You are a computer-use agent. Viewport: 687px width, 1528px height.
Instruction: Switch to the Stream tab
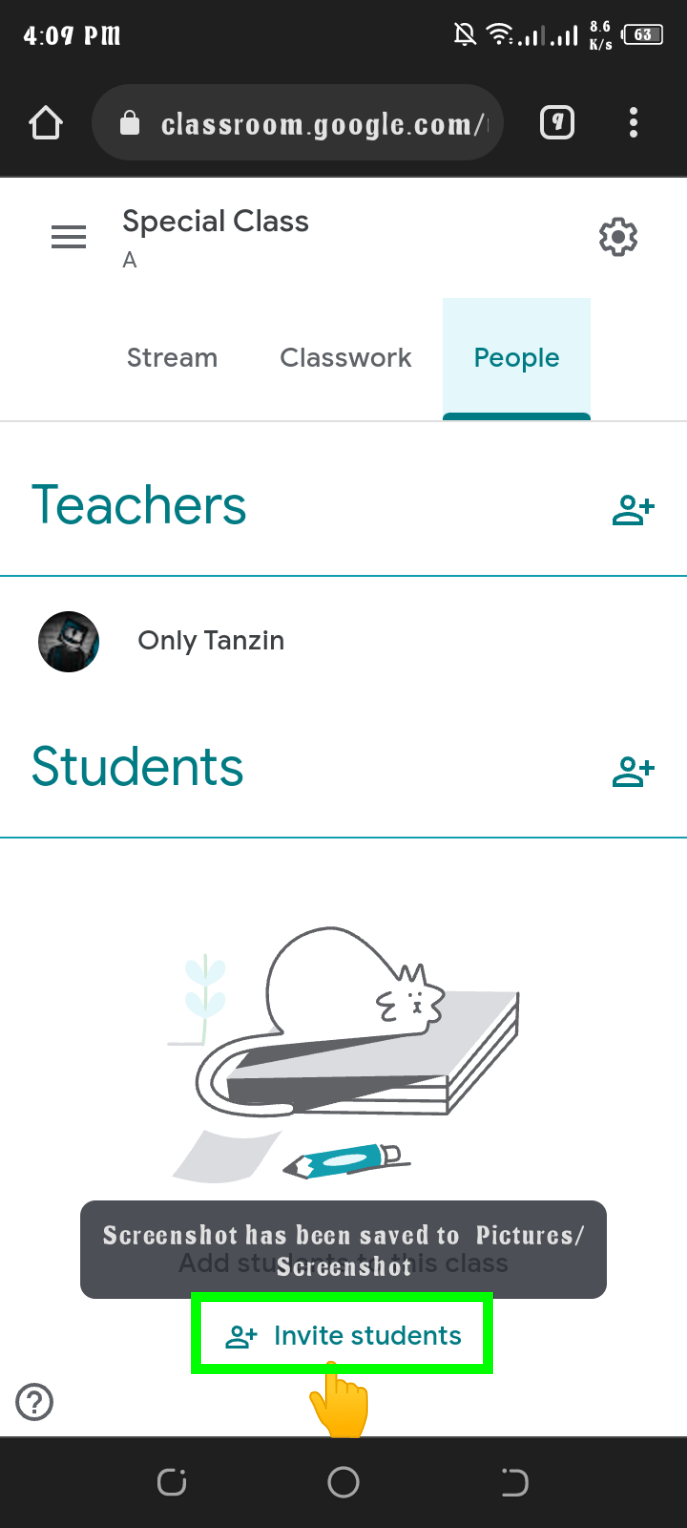(x=172, y=358)
